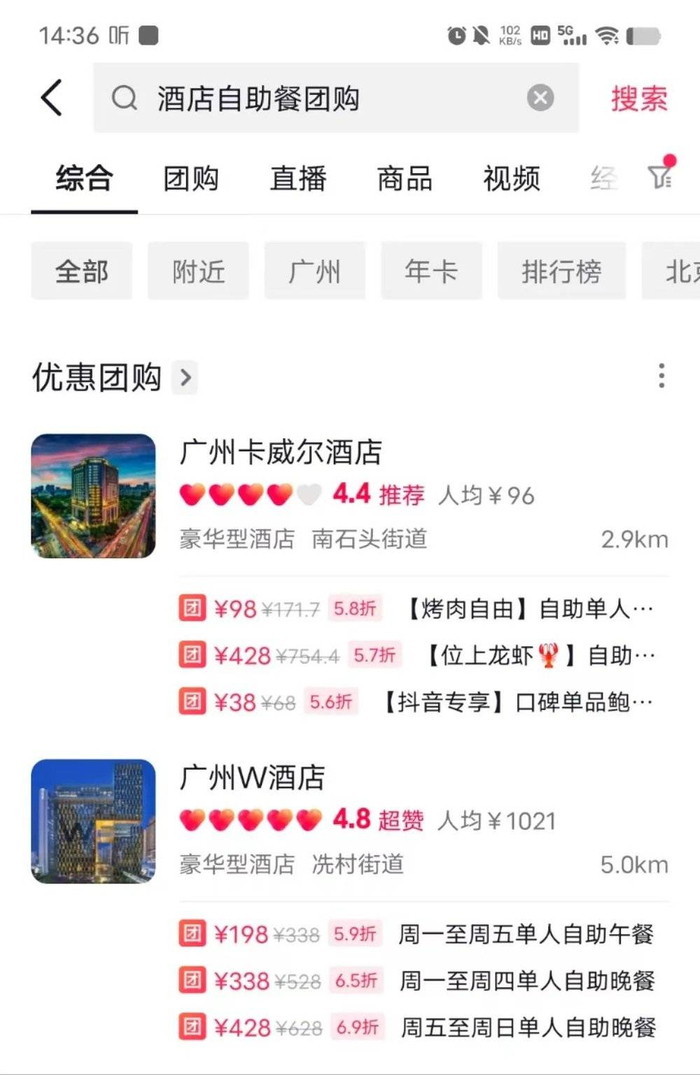Switch to the 视频 tab

(512, 179)
